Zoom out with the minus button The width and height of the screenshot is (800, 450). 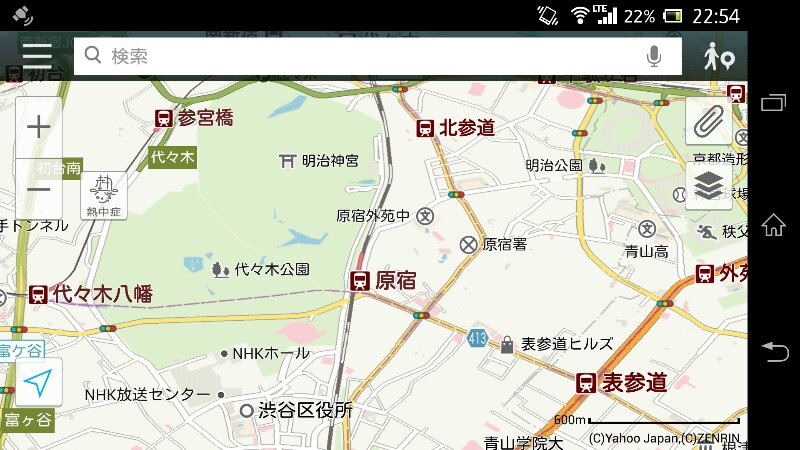[x=38, y=189]
